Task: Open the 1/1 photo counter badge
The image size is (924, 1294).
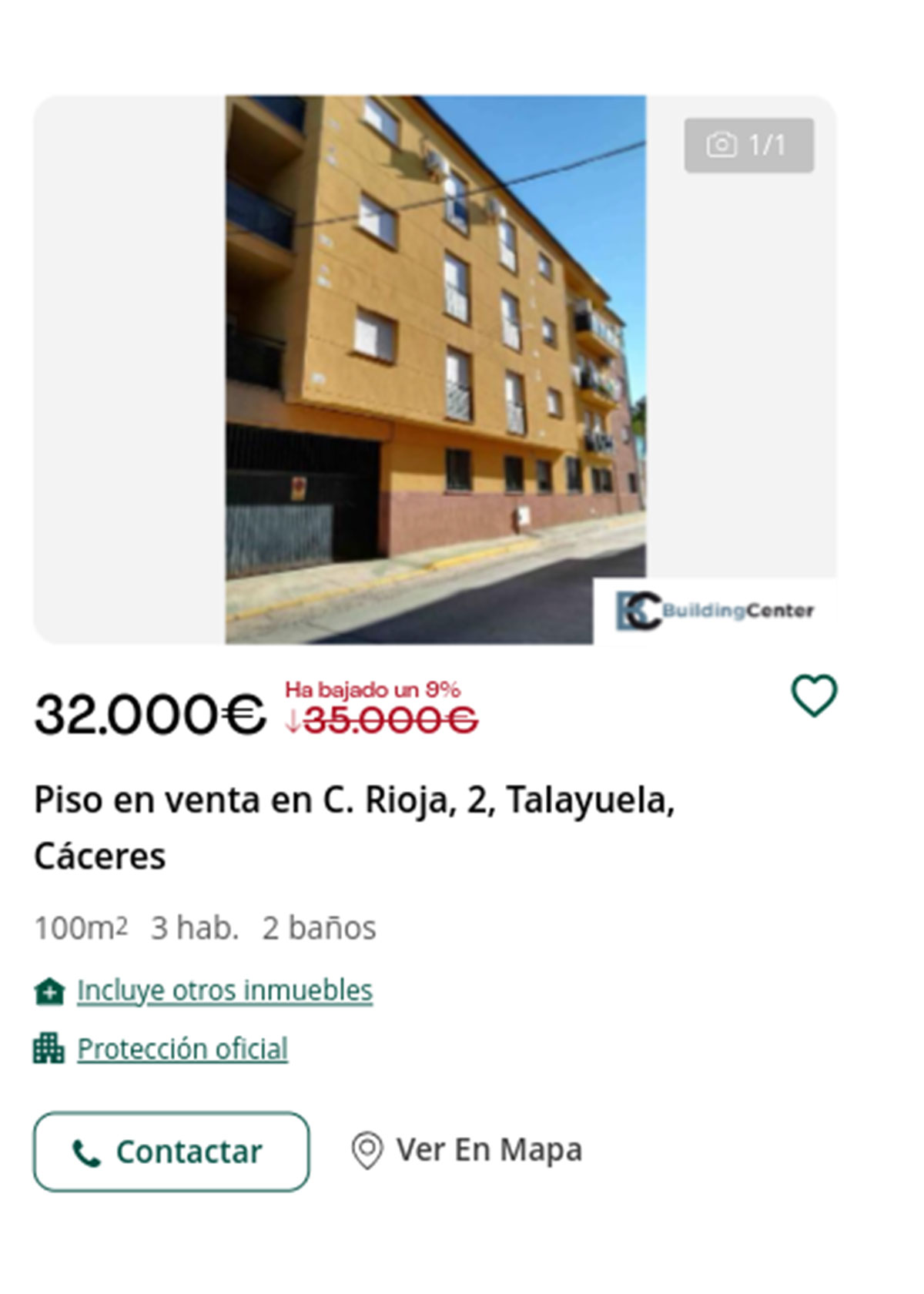Action: 747,143
